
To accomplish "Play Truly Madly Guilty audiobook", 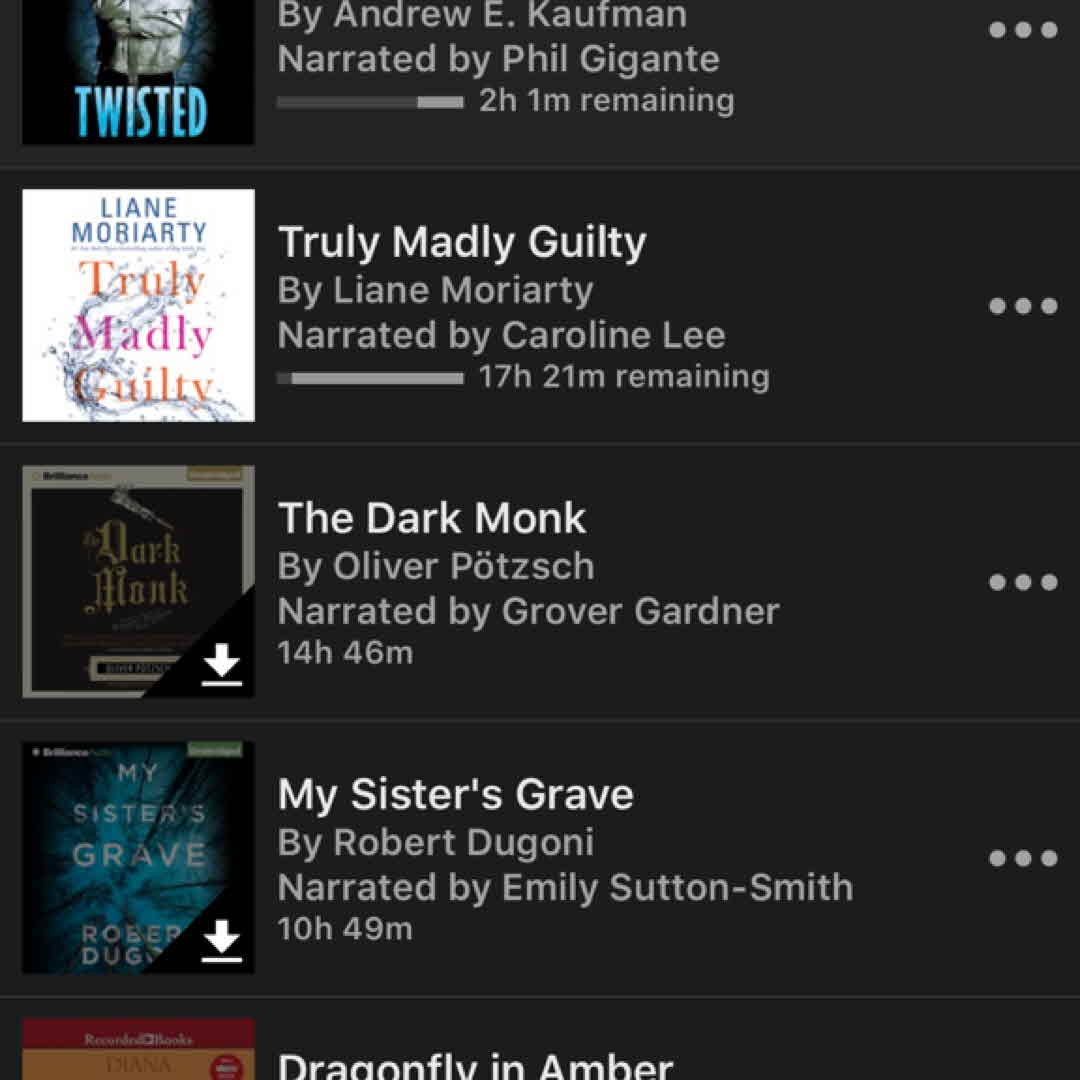I will (138, 305).
